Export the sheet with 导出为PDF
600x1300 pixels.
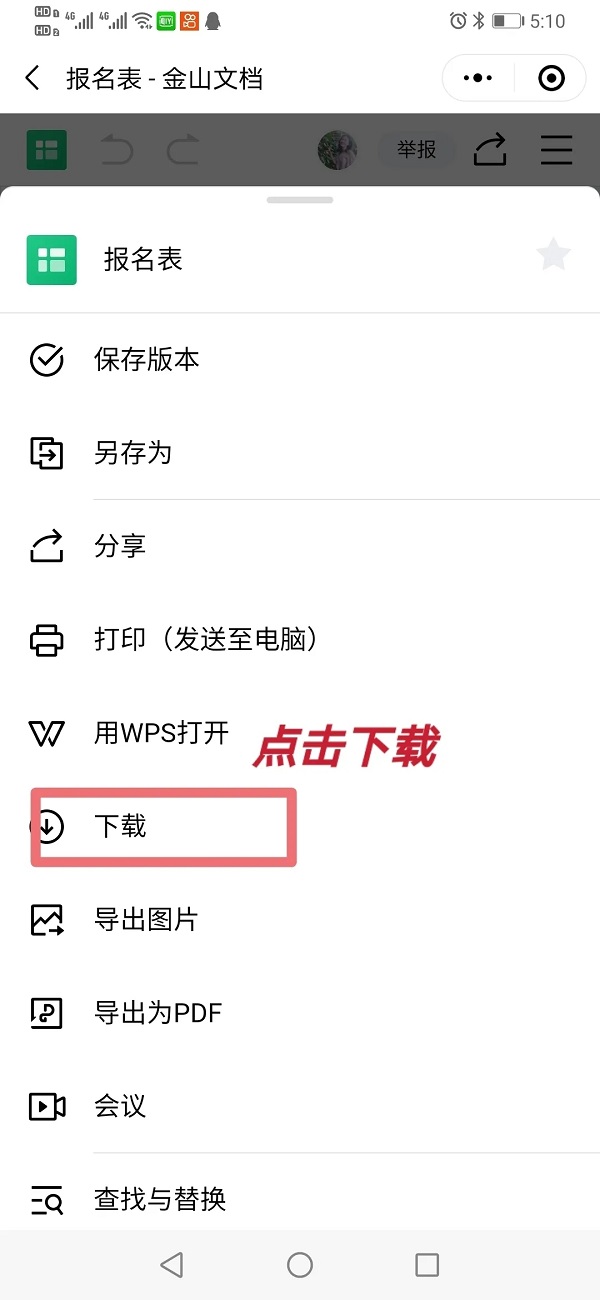point(157,1013)
